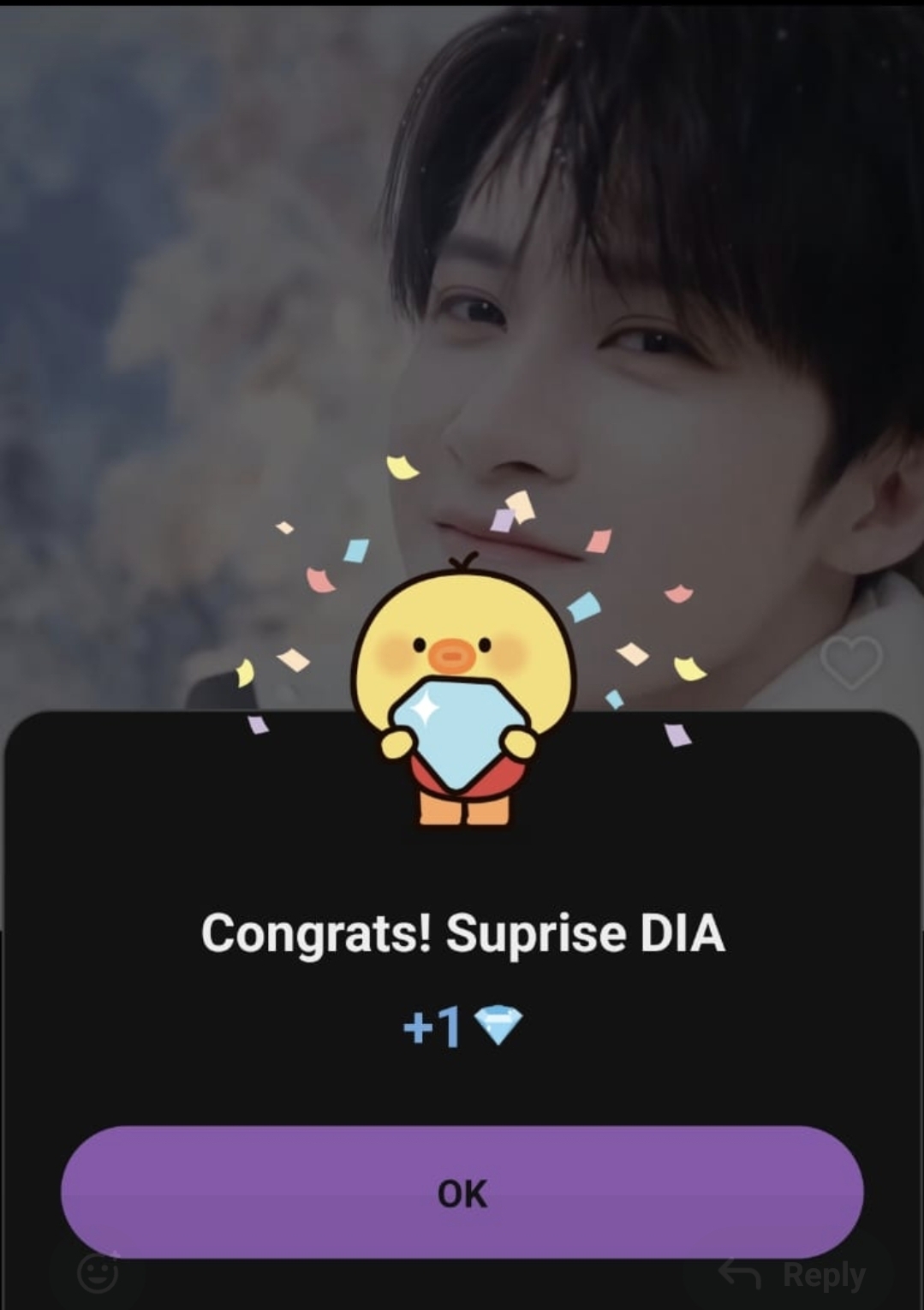Open the emoji reaction picker
This screenshot has height=1310, width=924.
tap(98, 1274)
